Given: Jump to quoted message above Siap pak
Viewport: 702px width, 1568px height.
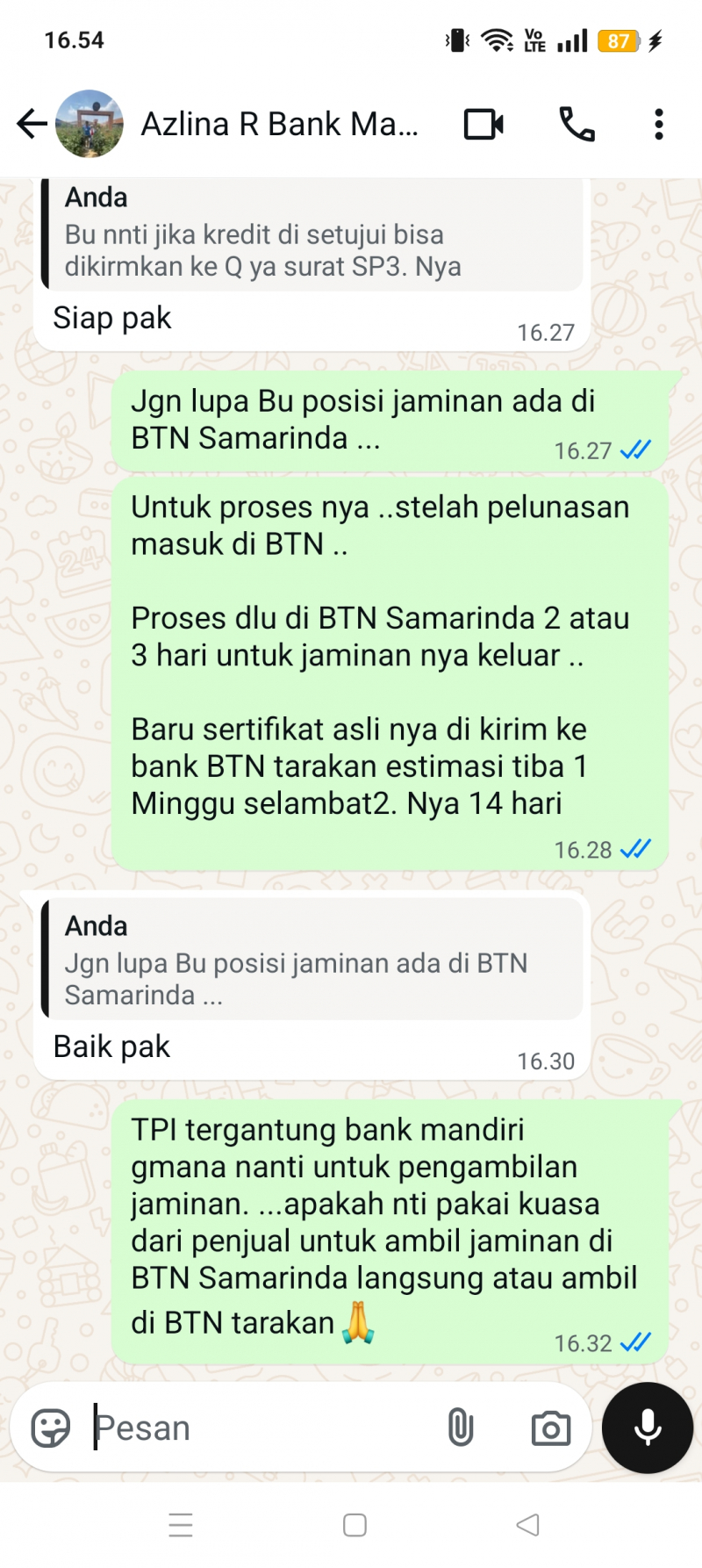Looking at the screenshot, I should coord(312,234).
